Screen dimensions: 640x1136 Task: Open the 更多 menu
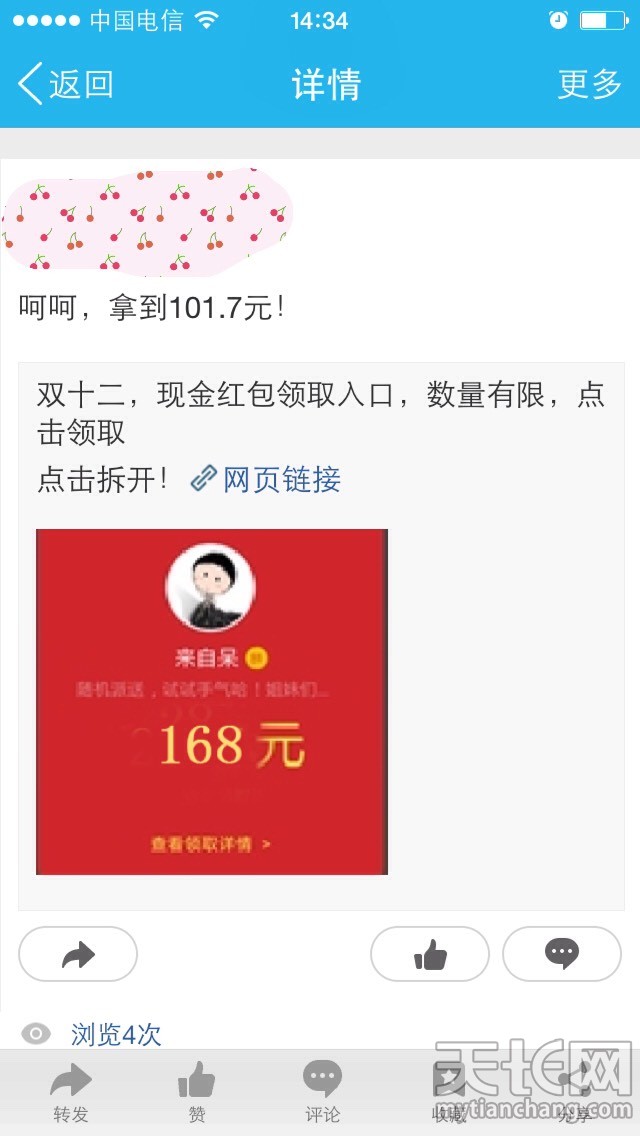tap(589, 84)
